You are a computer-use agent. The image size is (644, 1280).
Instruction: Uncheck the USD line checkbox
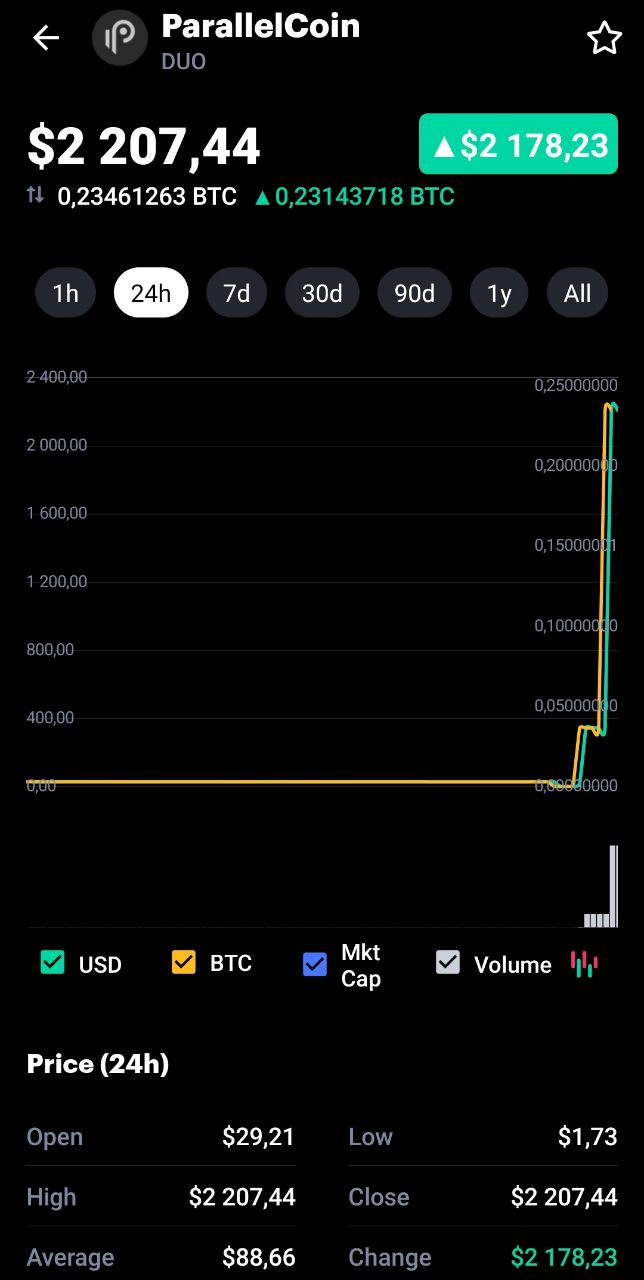52,963
